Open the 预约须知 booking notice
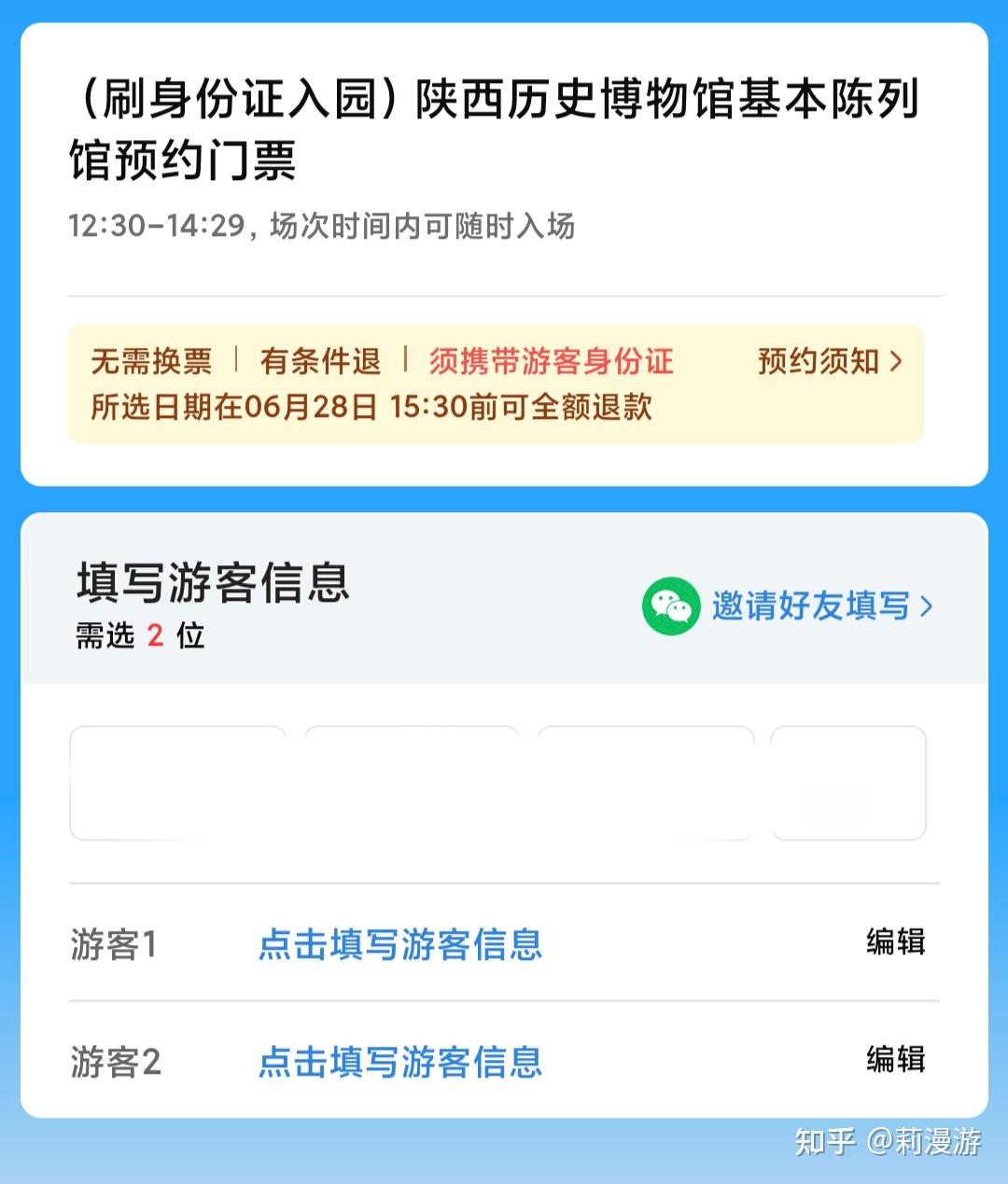Viewport: 1008px width, 1184px height. tap(829, 361)
